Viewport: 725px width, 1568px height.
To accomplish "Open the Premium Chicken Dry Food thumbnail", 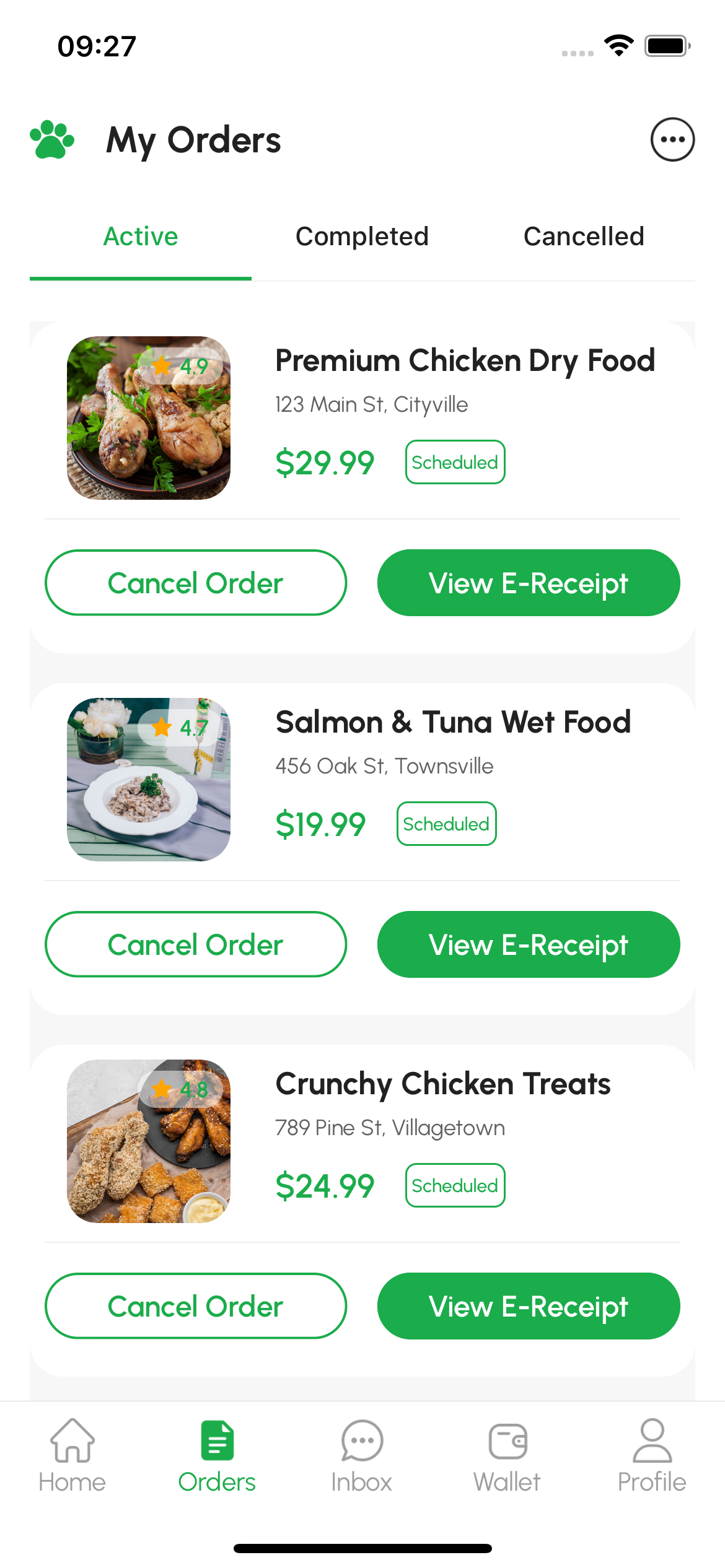I will [x=149, y=418].
